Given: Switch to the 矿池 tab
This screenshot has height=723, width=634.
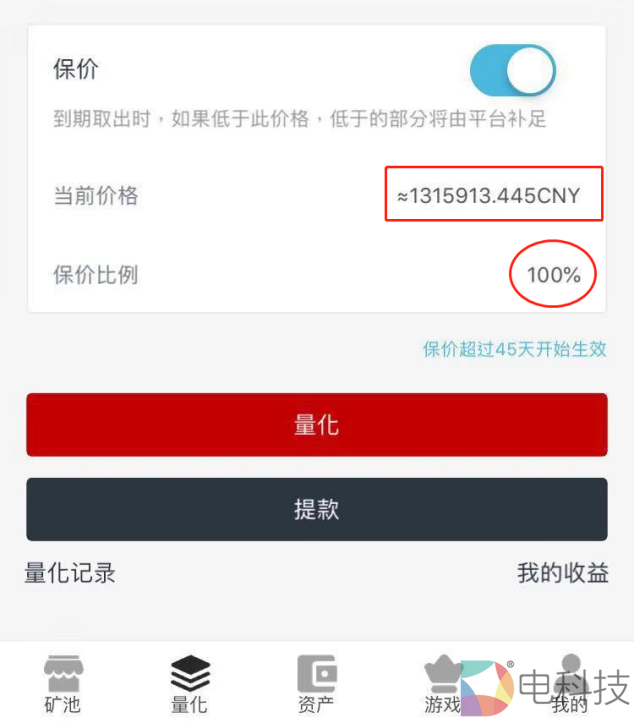Looking at the screenshot, I should click(x=63, y=685).
